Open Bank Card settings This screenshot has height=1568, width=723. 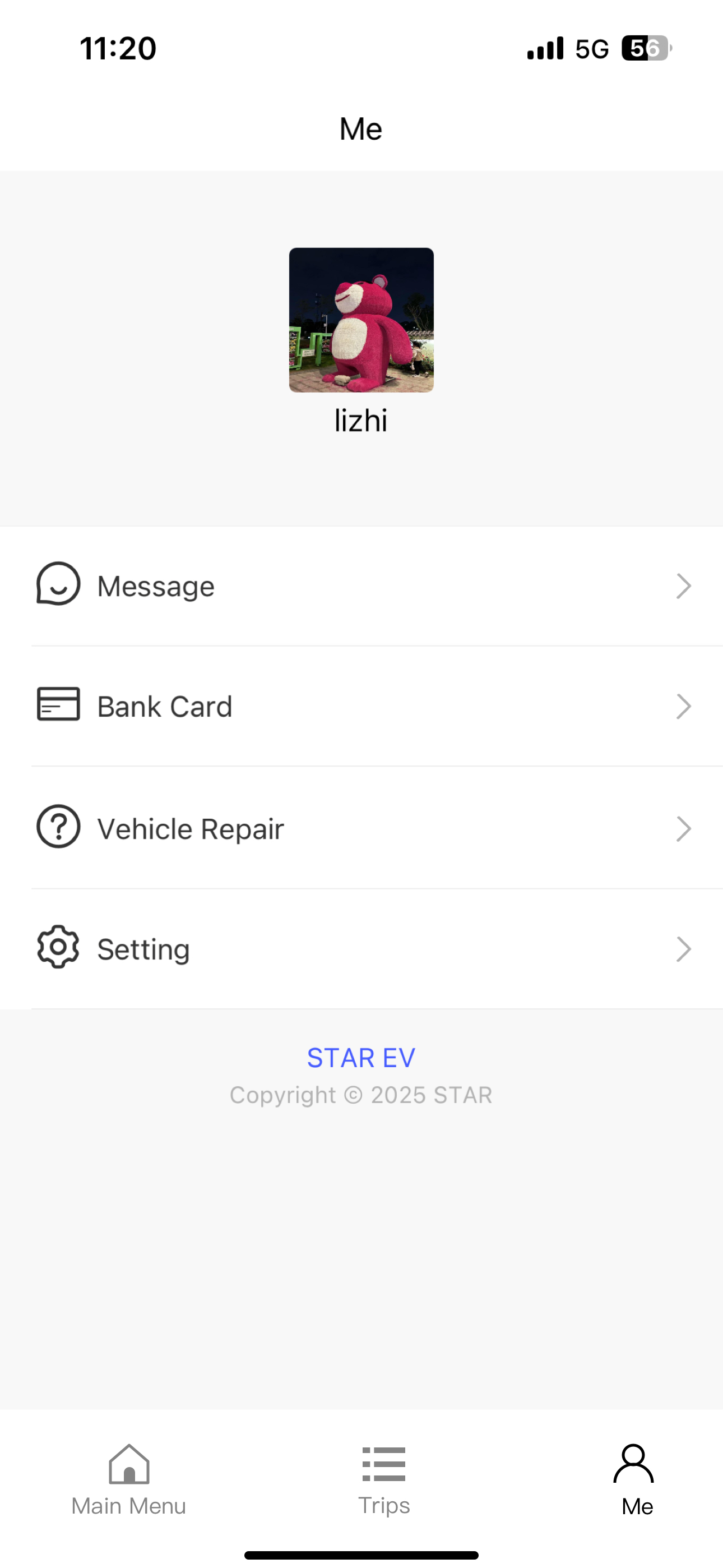click(x=361, y=706)
